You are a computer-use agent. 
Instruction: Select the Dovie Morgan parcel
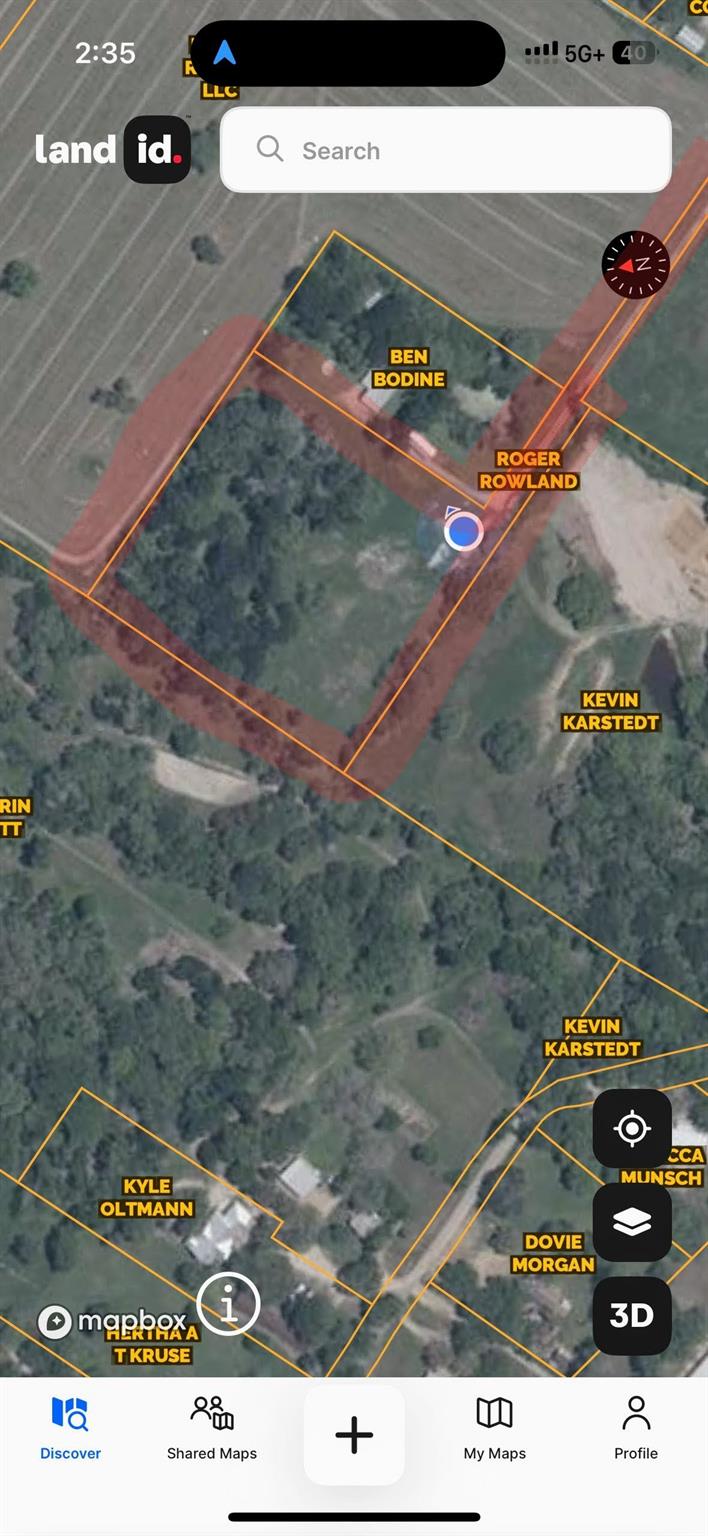(553, 1253)
